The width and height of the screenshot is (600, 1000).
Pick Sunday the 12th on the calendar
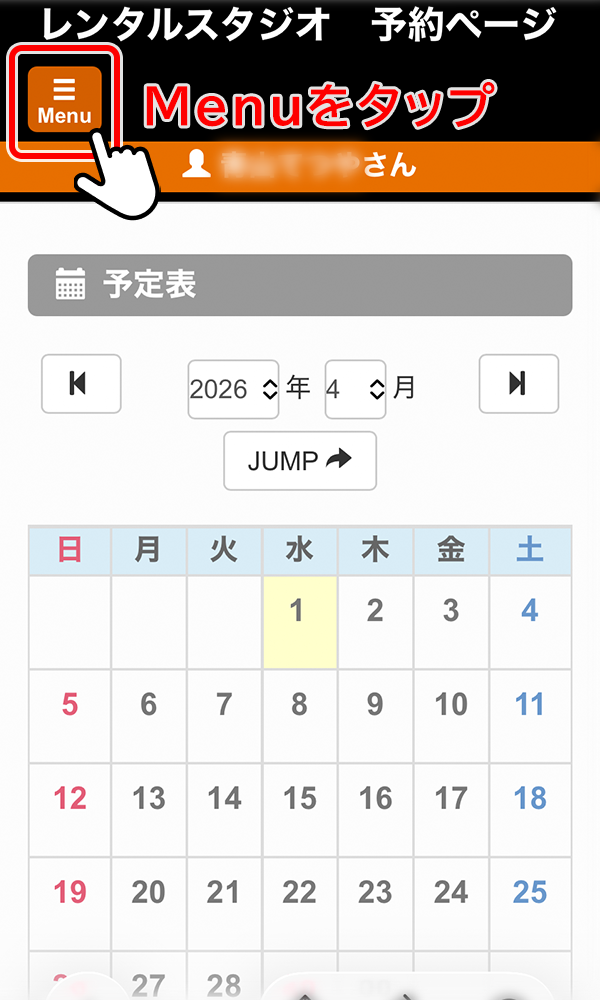click(70, 799)
